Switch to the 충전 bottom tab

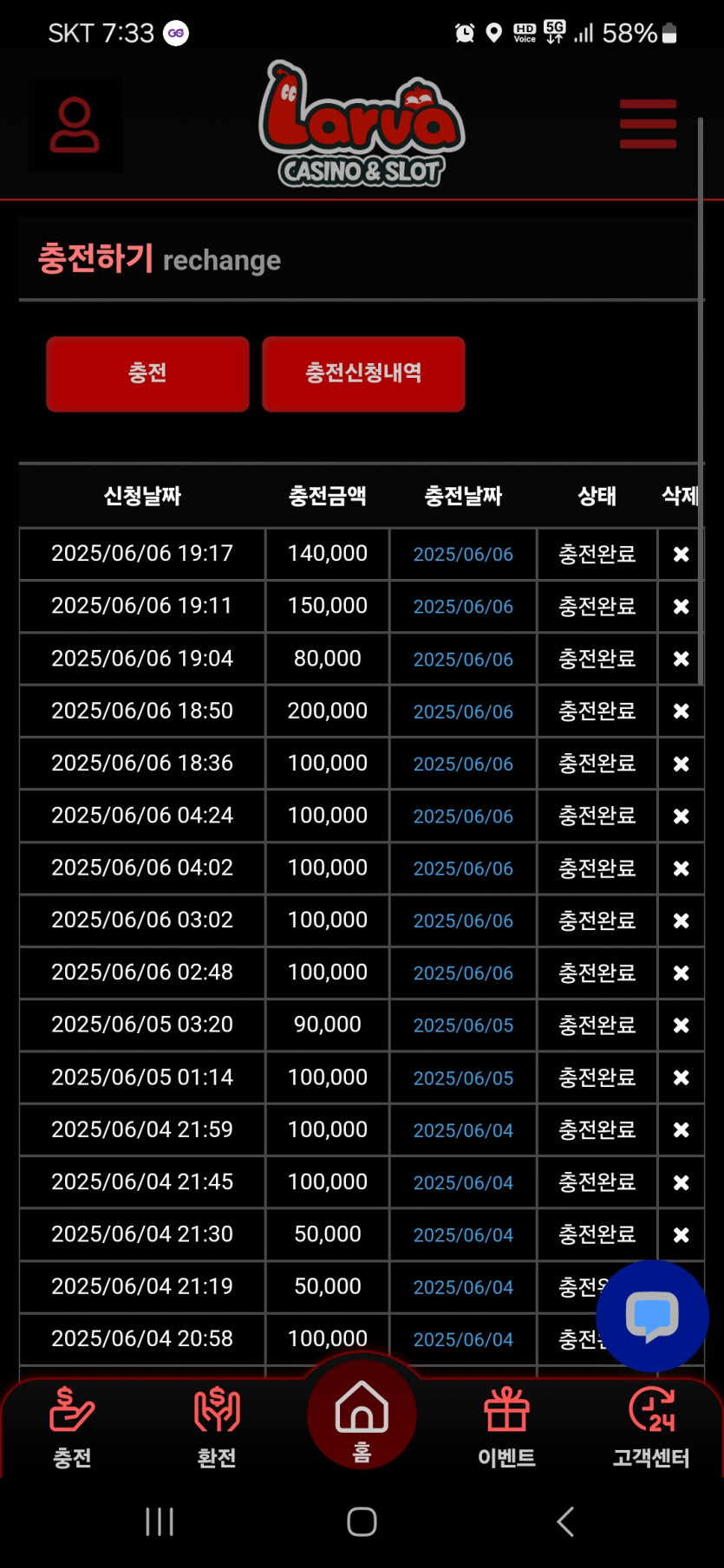[72, 1427]
